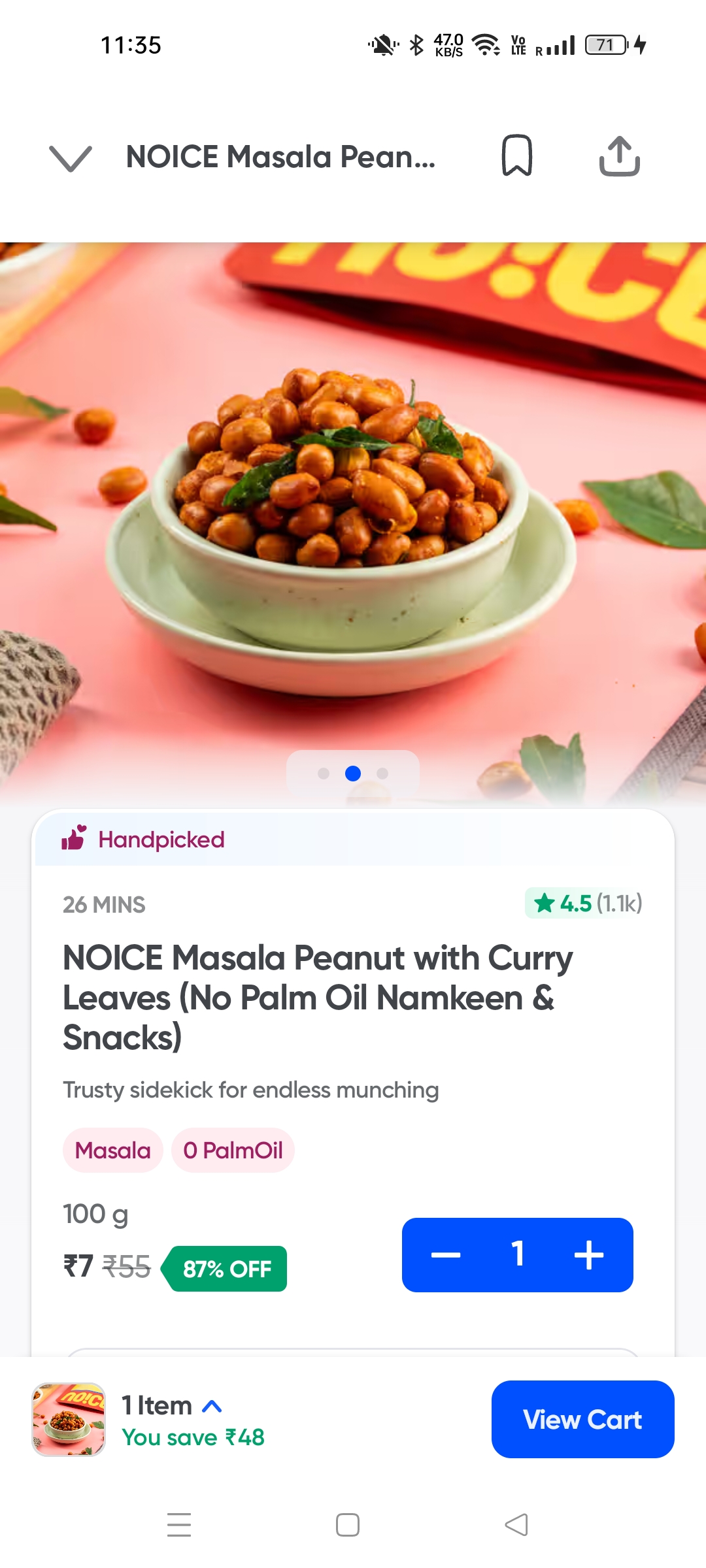
Task: Increase quantity with the plus button
Action: 588,1255
